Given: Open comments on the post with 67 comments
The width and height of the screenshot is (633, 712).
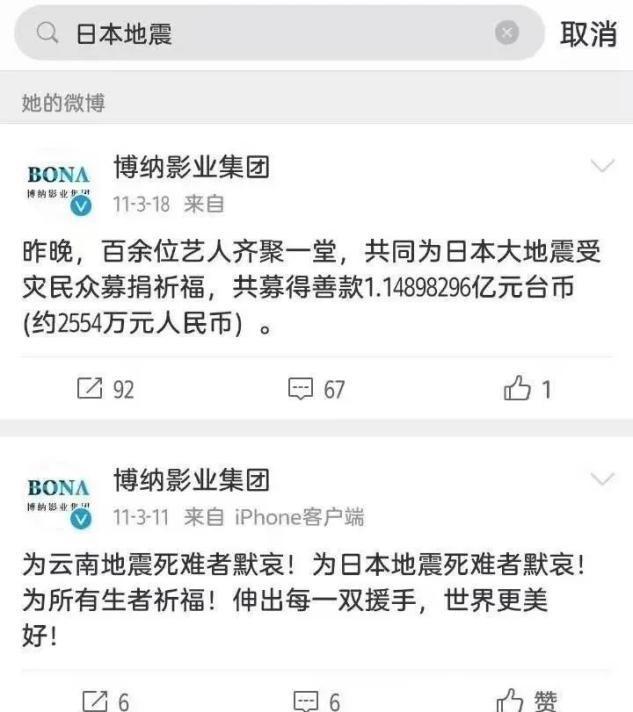Looking at the screenshot, I should click(x=316, y=389).
